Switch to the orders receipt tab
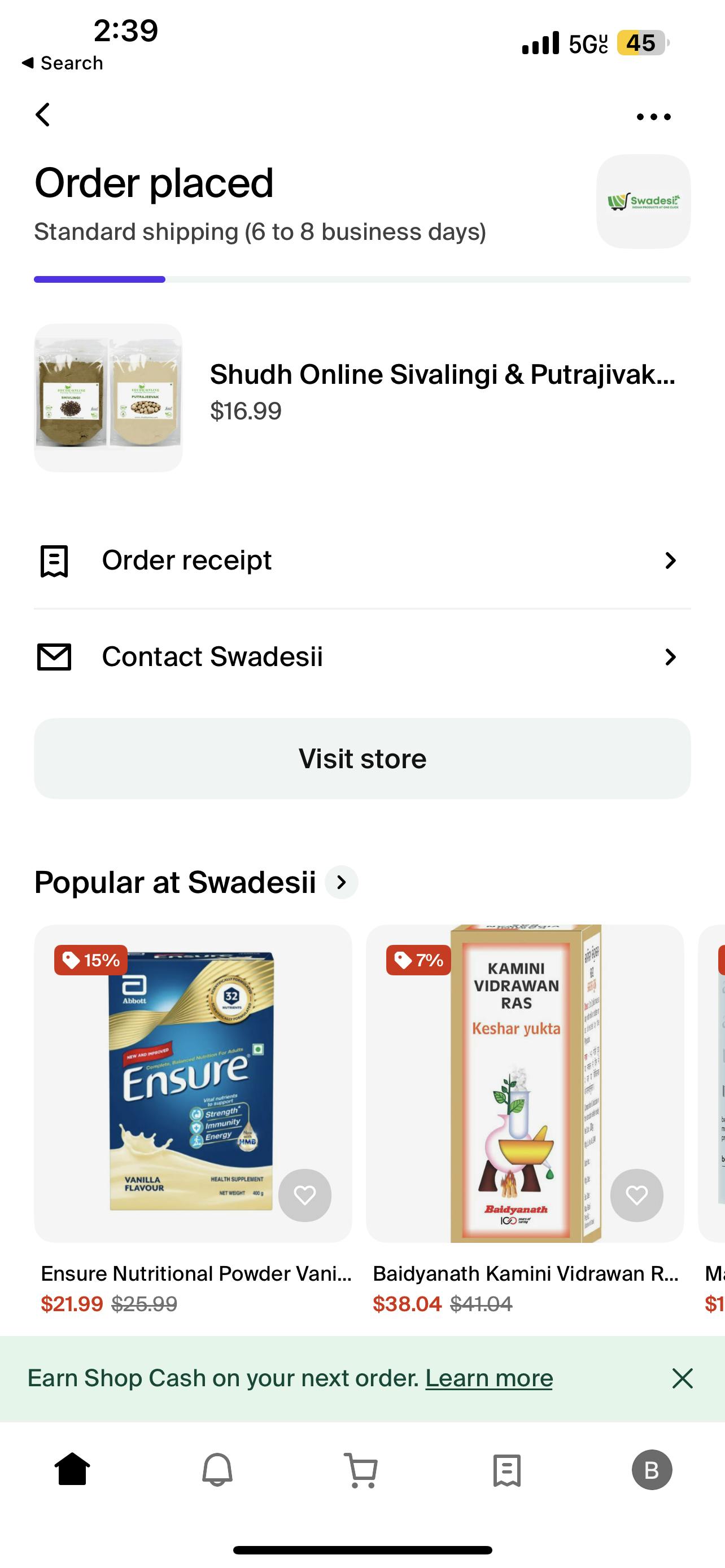 tap(506, 1470)
